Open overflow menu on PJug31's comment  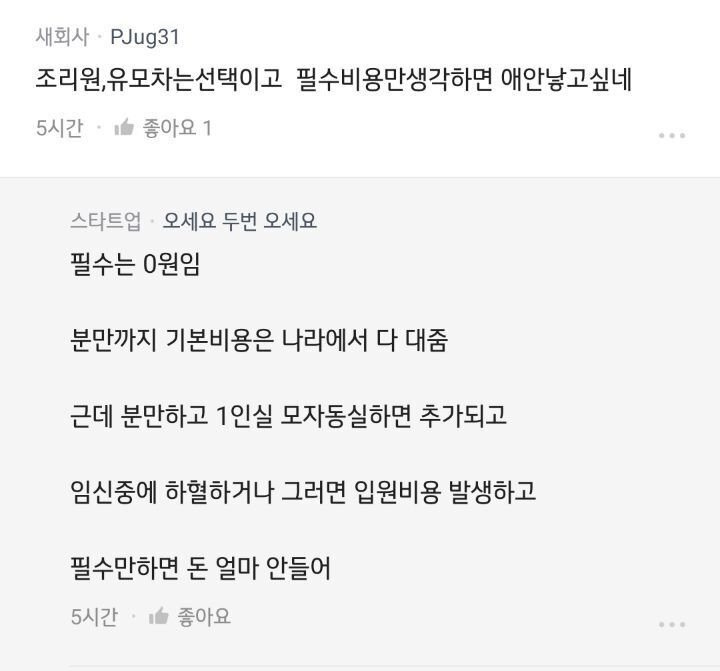672,135
